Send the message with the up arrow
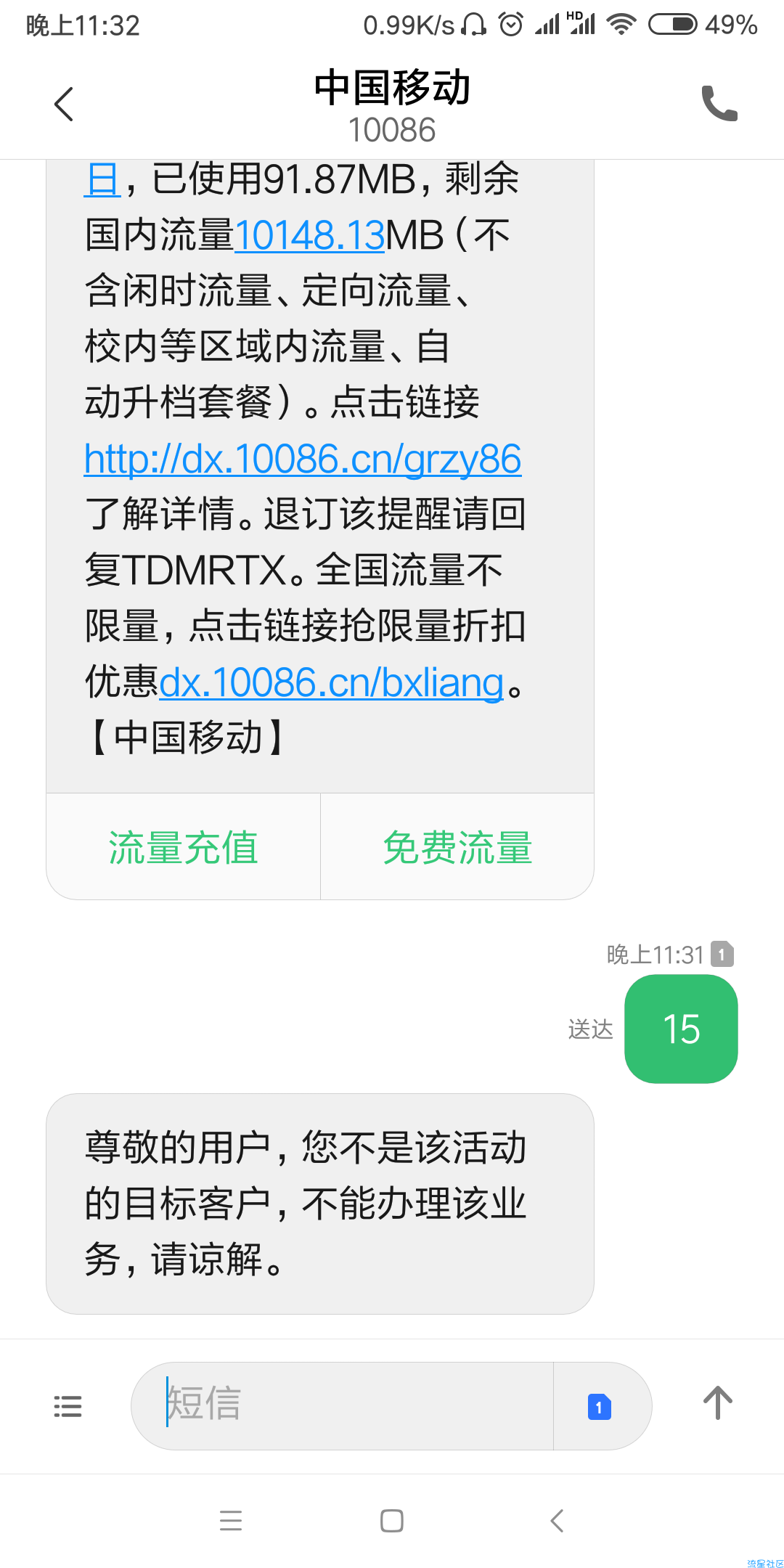This screenshot has height=1568, width=784. click(718, 1403)
